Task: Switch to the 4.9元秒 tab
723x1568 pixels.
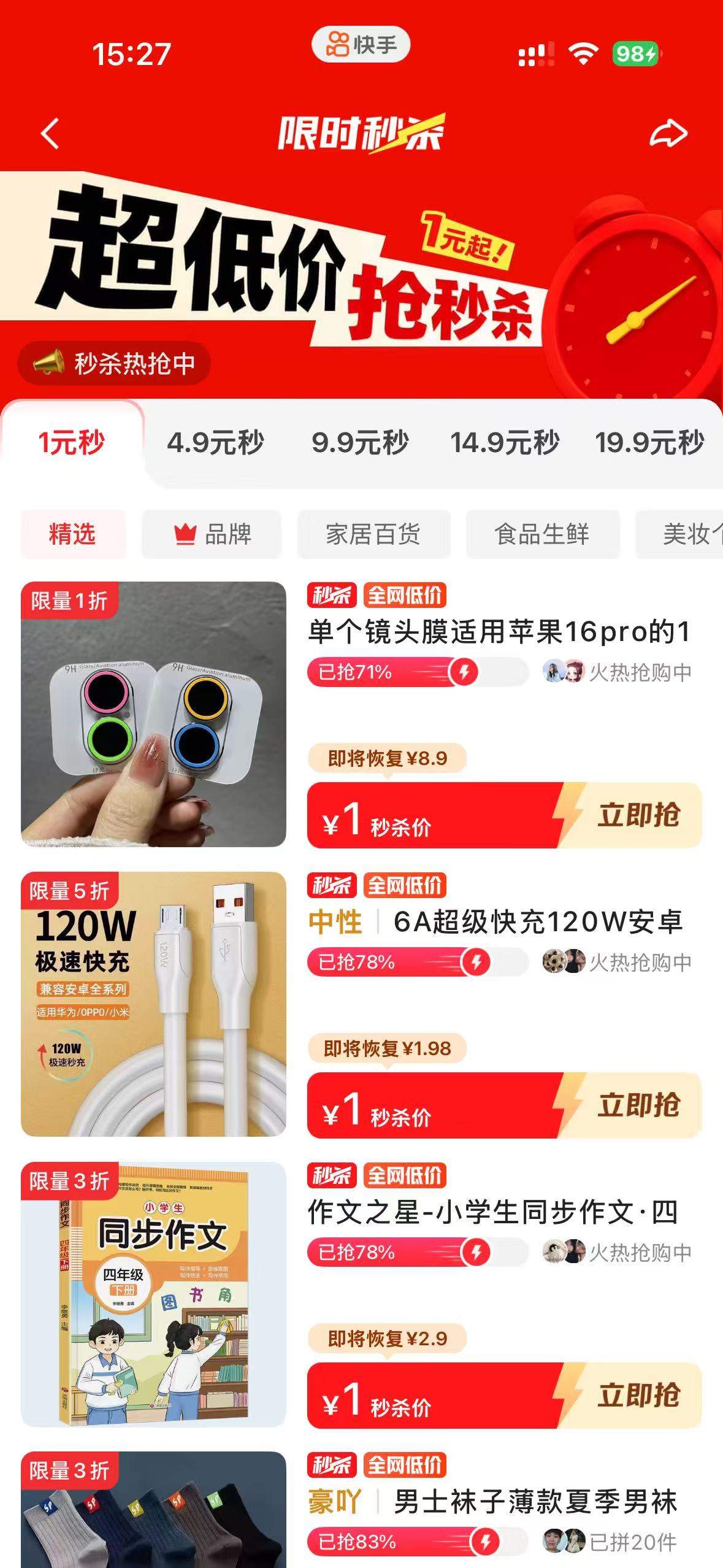Action: pyautogui.click(x=215, y=443)
